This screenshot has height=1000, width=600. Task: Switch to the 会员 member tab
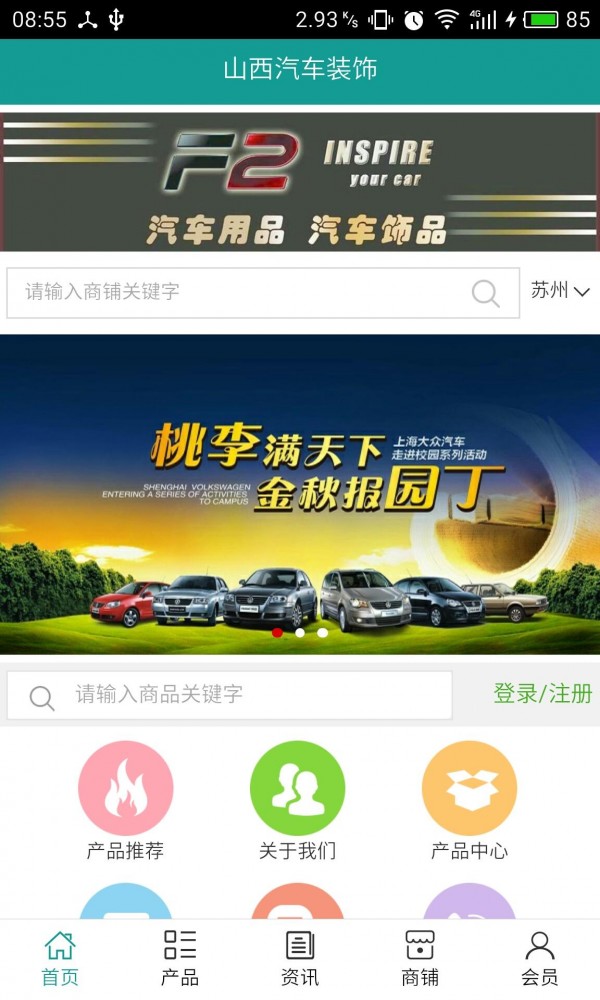coord(540,959)
